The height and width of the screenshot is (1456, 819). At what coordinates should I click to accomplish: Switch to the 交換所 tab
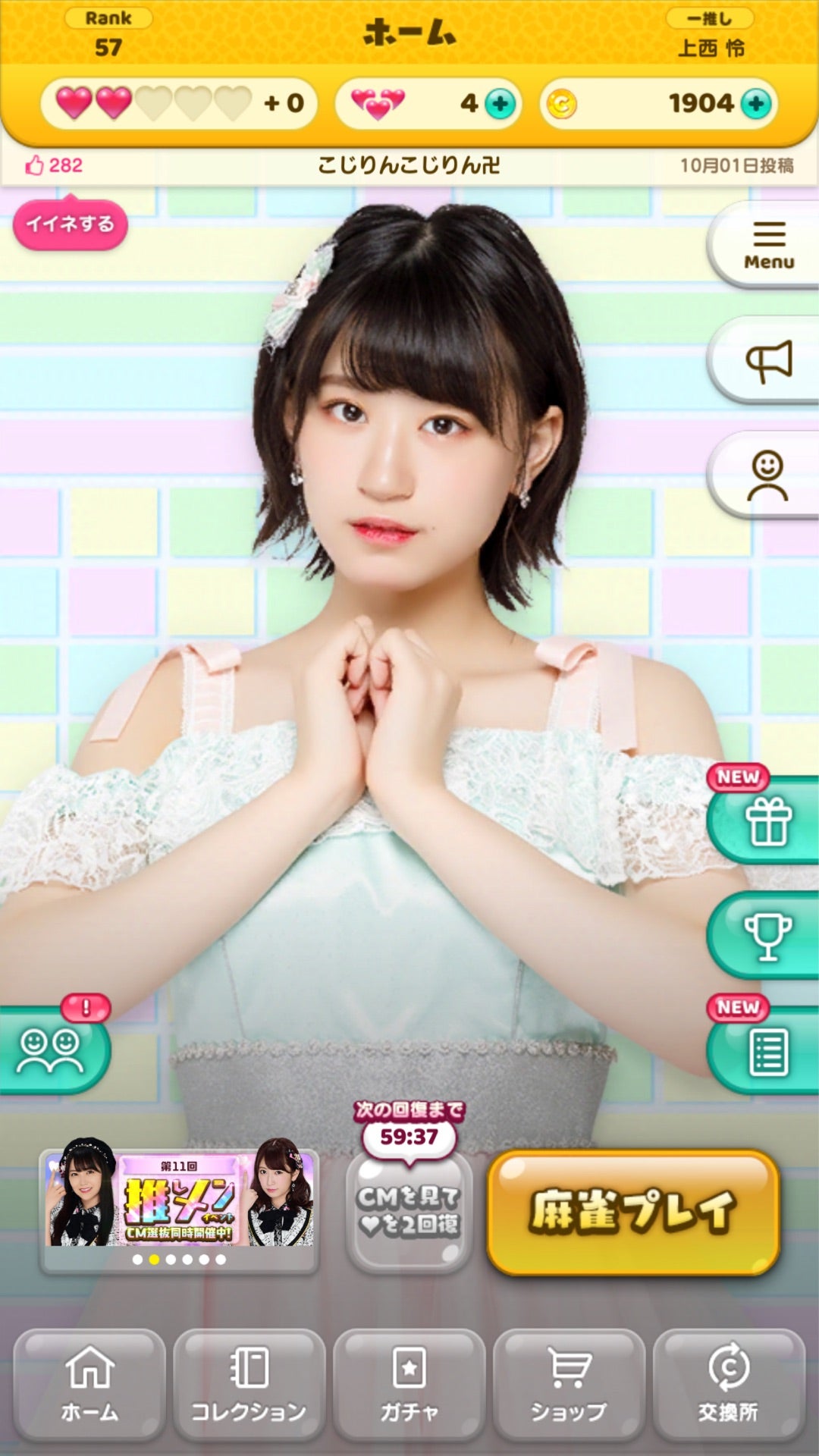(729, 1385)
